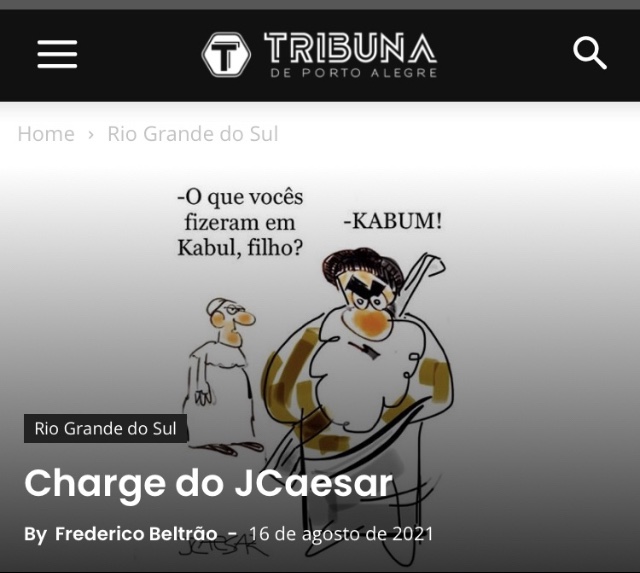This screenshot has height=573, width=640.
Task: Open Rio Grande do Sul breadcrumb
Action: pos(193,134)
